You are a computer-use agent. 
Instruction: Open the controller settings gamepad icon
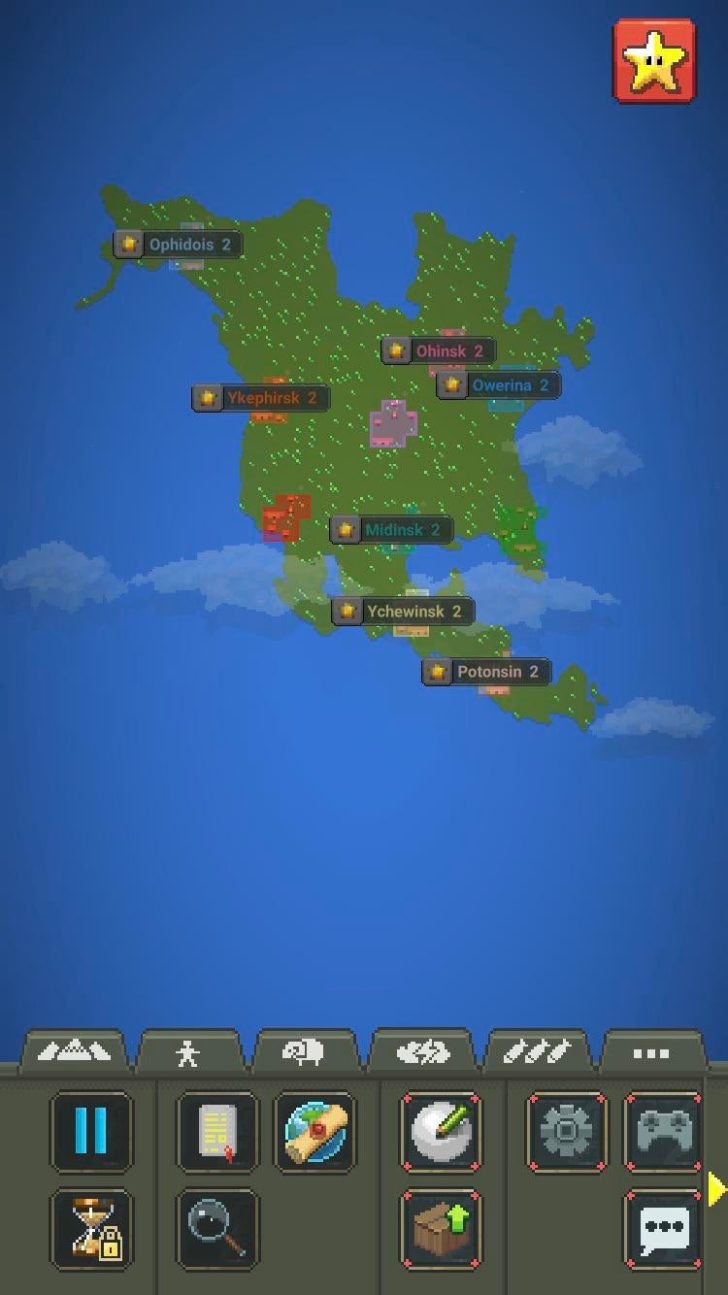(665, 1131)
